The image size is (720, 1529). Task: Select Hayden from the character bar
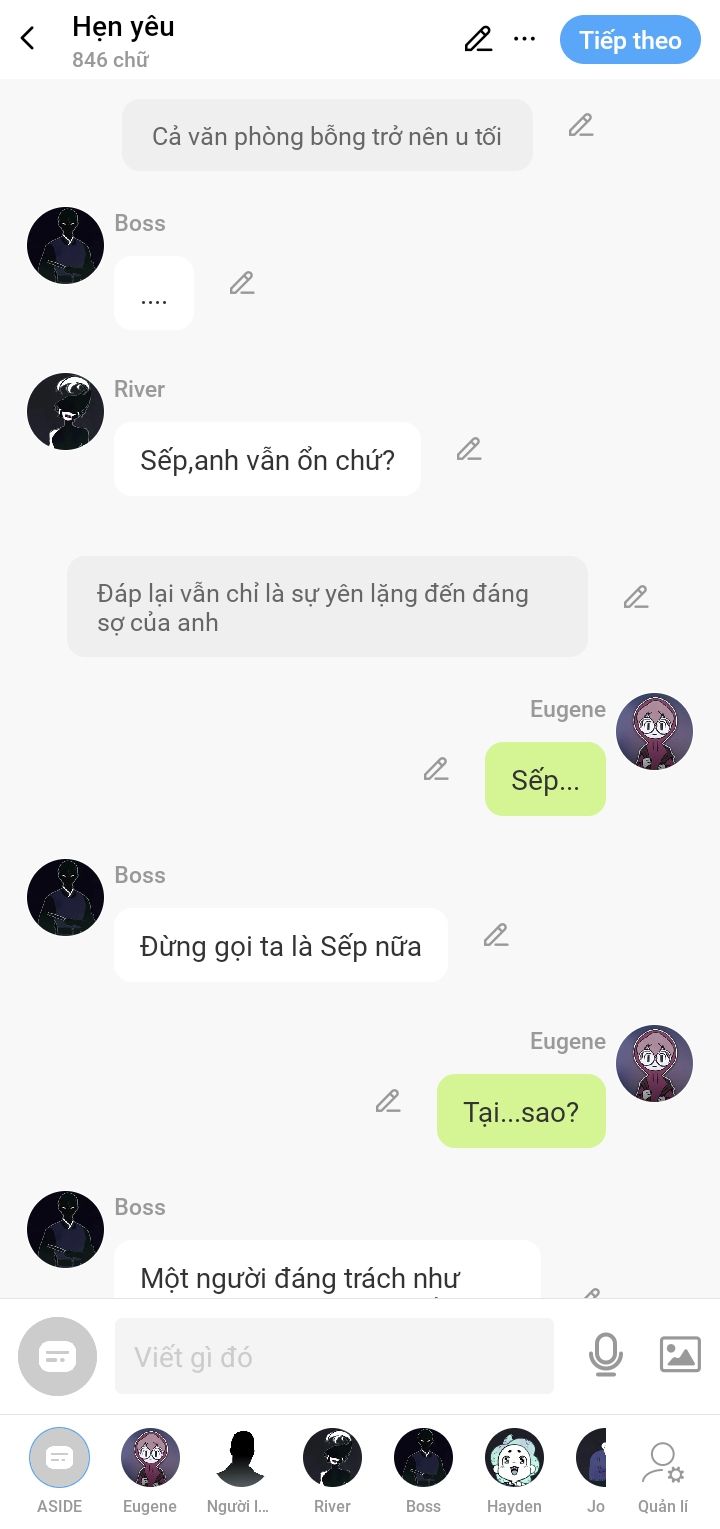coord(514,1468)
